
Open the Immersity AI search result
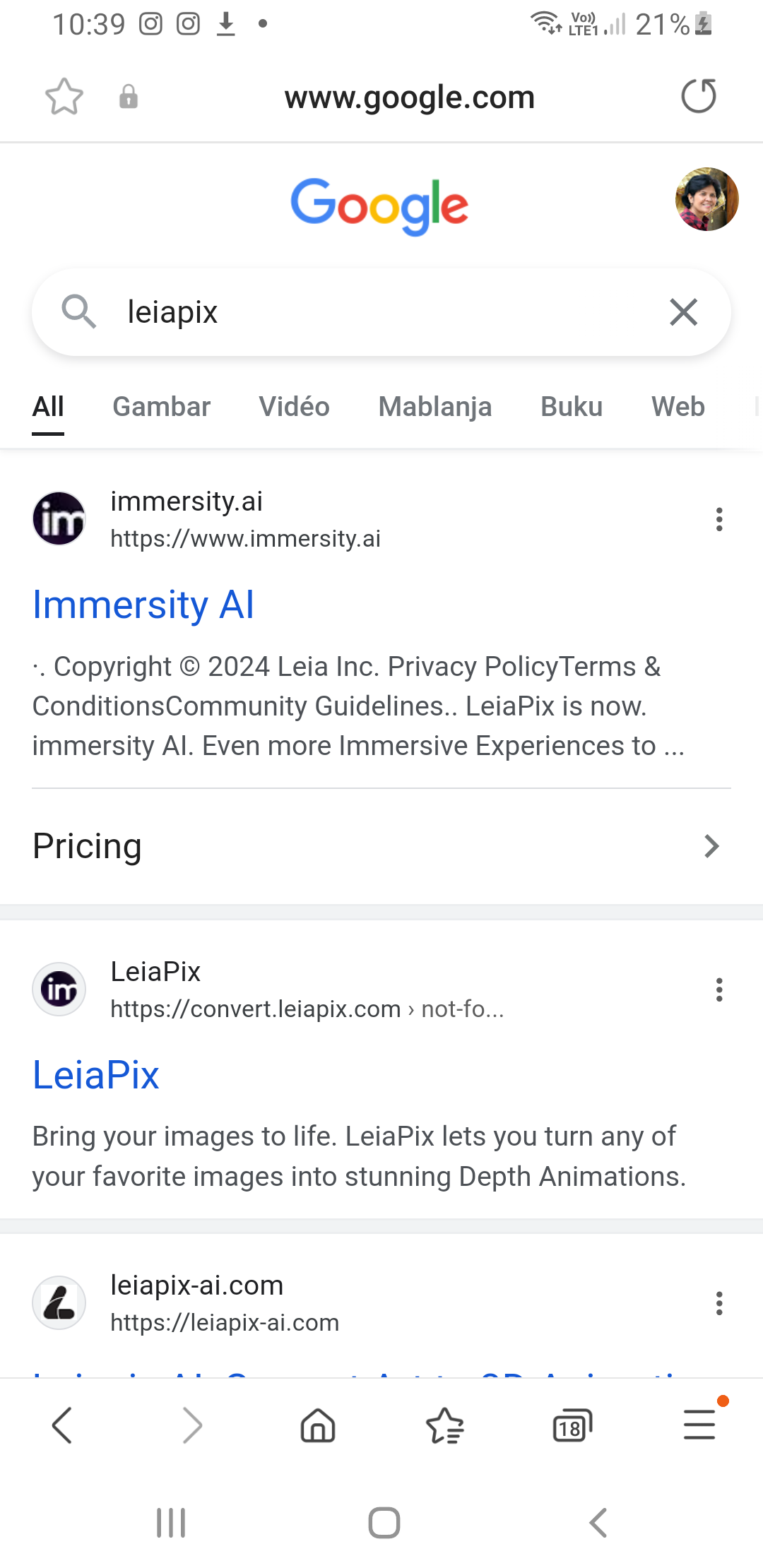(x=143, y=605)
